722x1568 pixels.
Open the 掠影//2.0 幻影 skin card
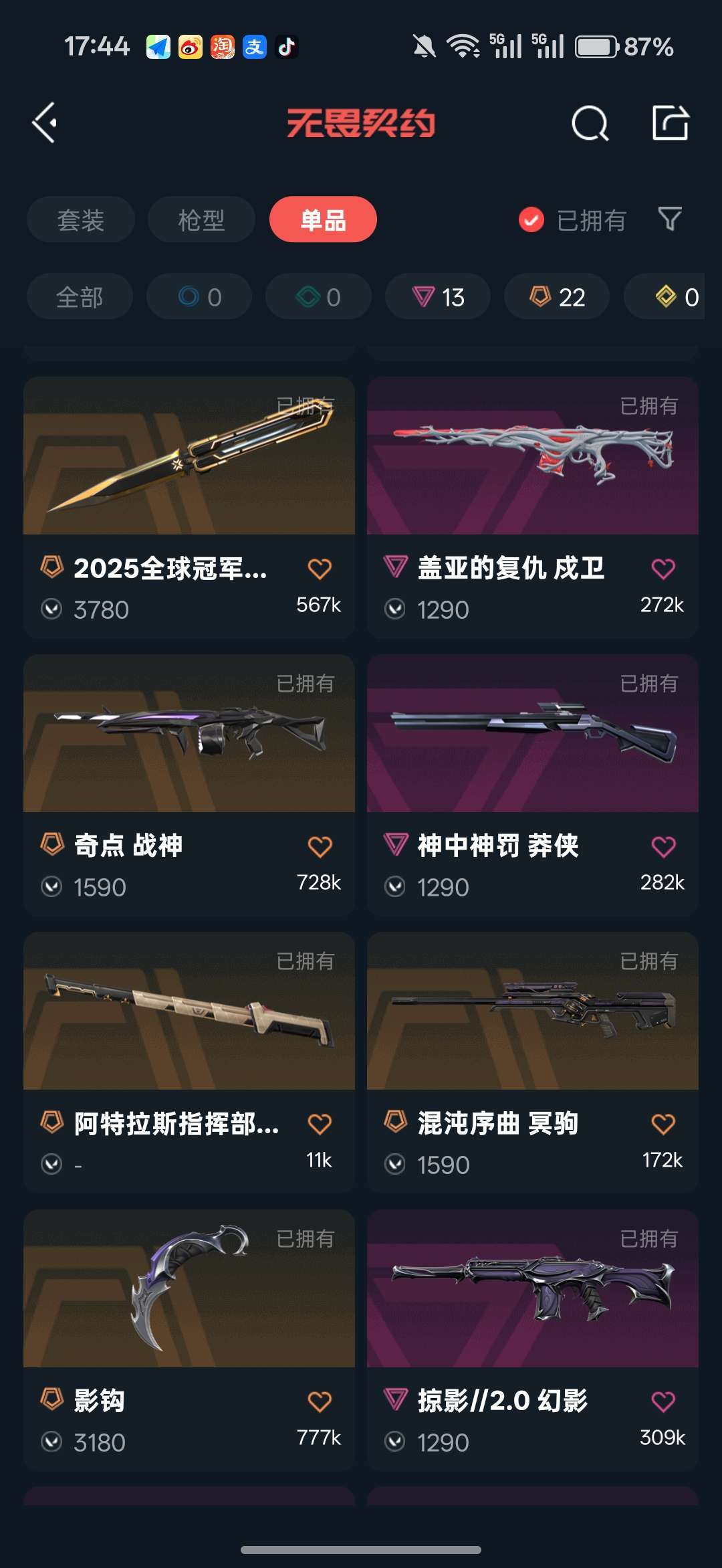531,1298
